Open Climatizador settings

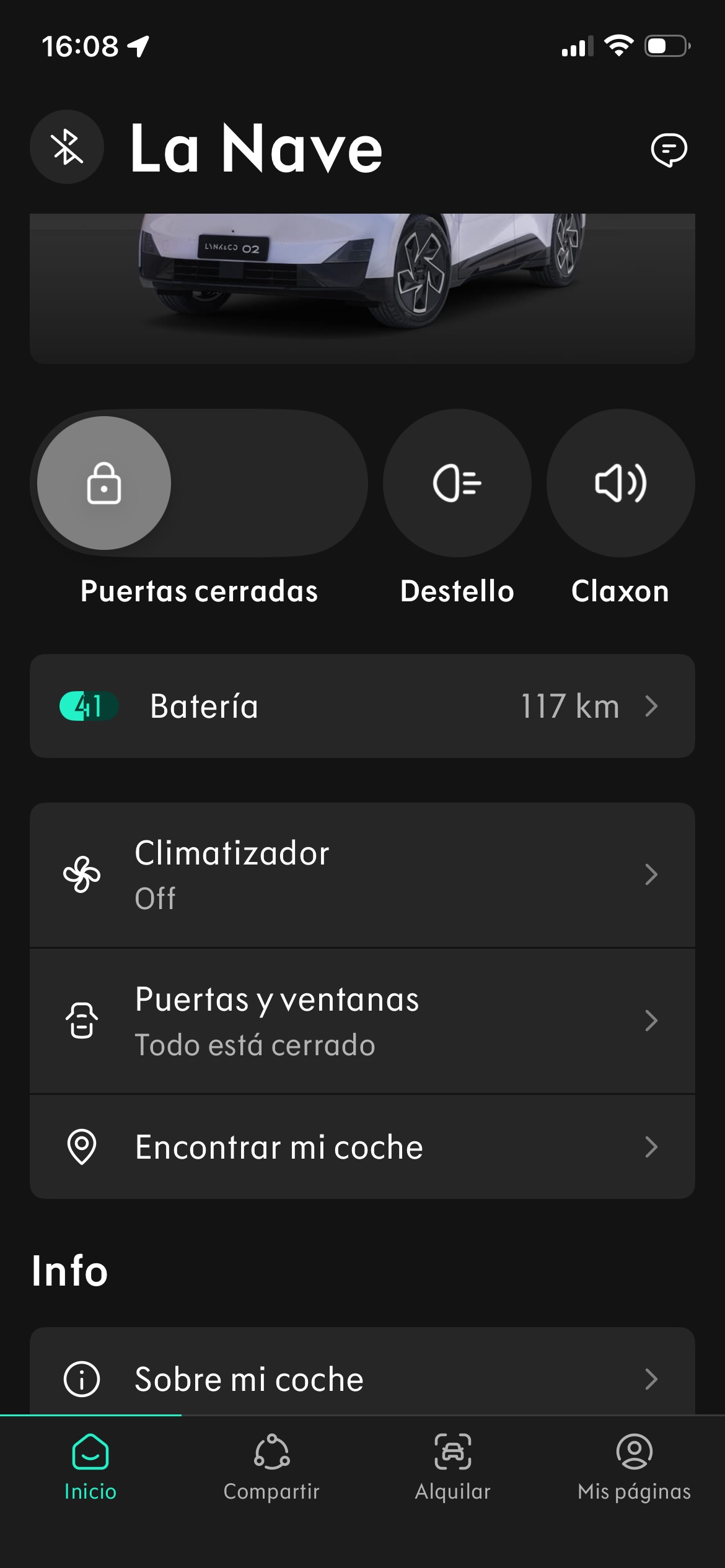pyautogui.click(x=362, y=874)
